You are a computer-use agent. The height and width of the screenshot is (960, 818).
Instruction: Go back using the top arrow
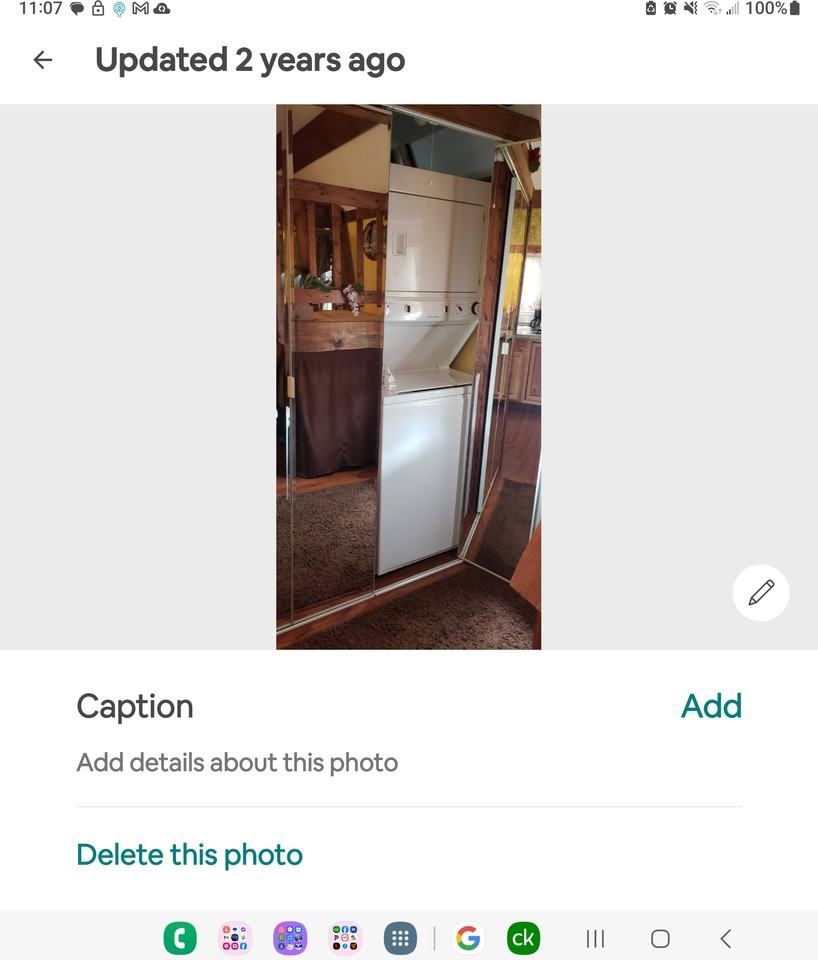coord(42,60)
